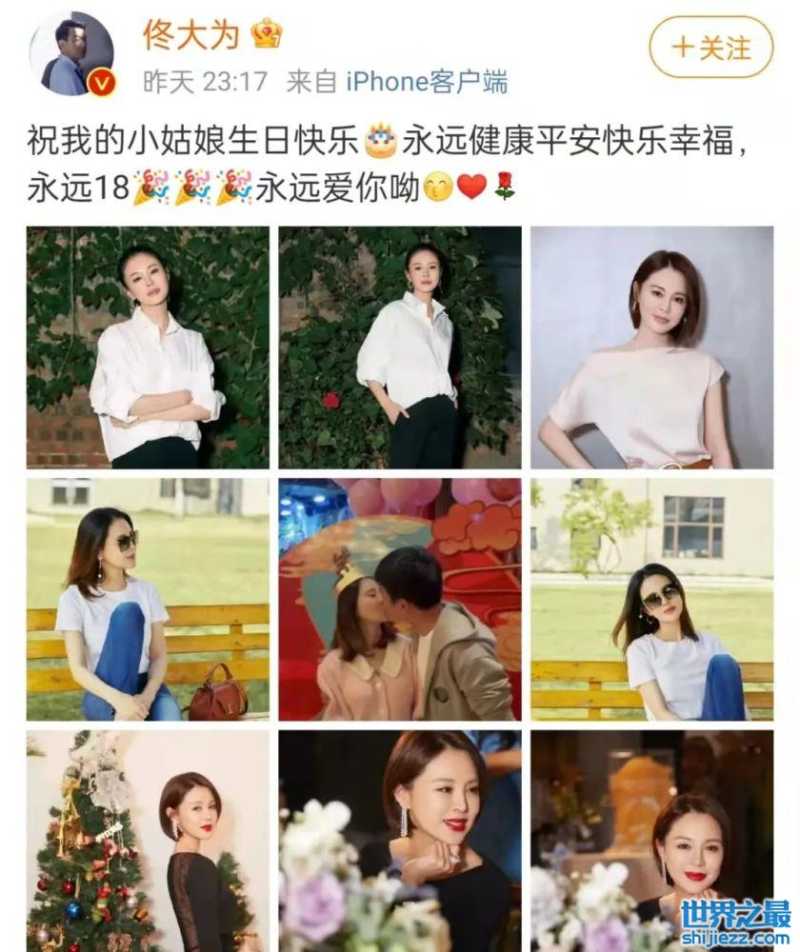Viewport: 800px width, 952px height.
Task: Open the bench photo with brown handbag
Action: (x=148, y=599)
